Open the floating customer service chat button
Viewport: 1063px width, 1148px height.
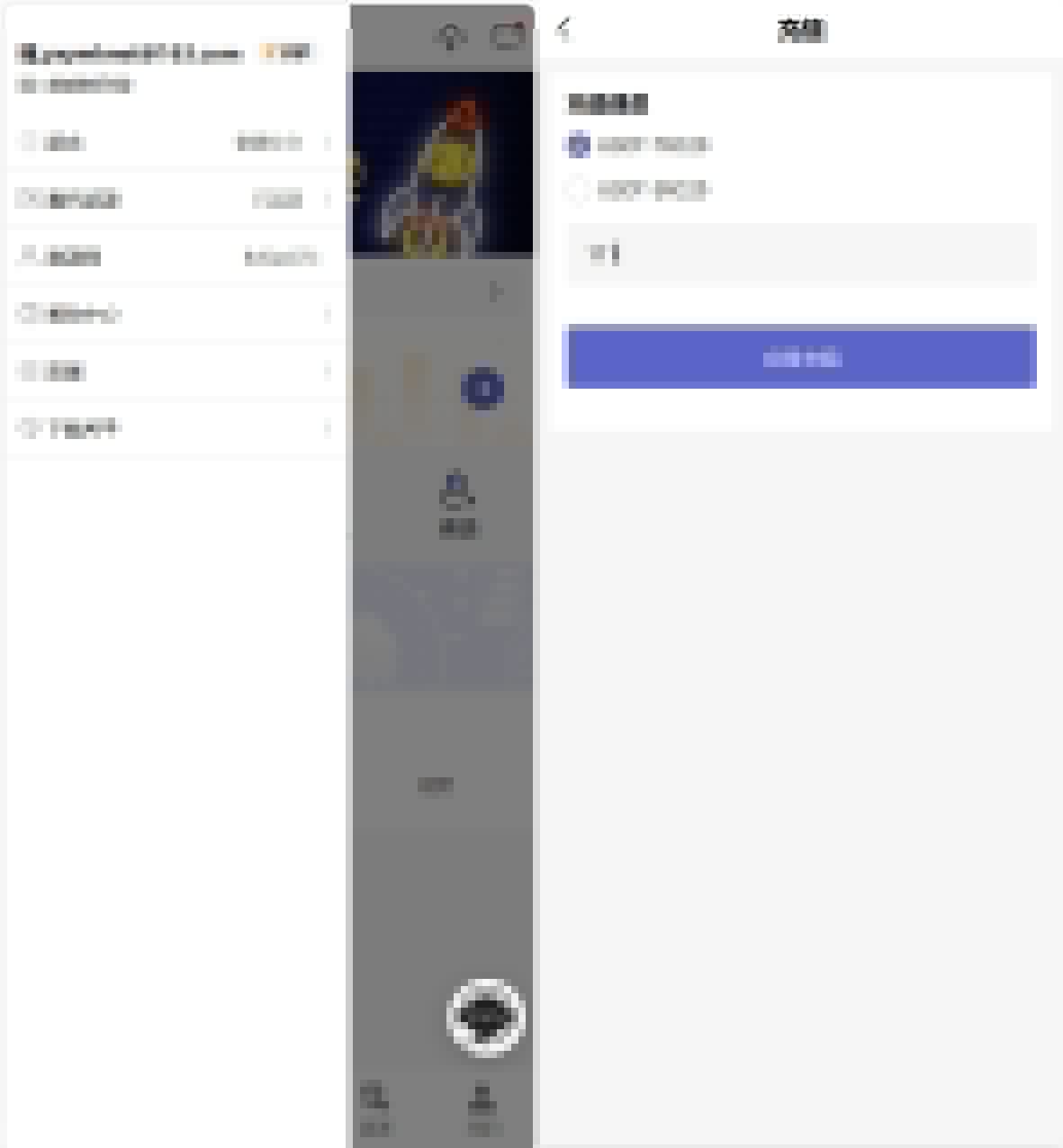click(486, 1017)
